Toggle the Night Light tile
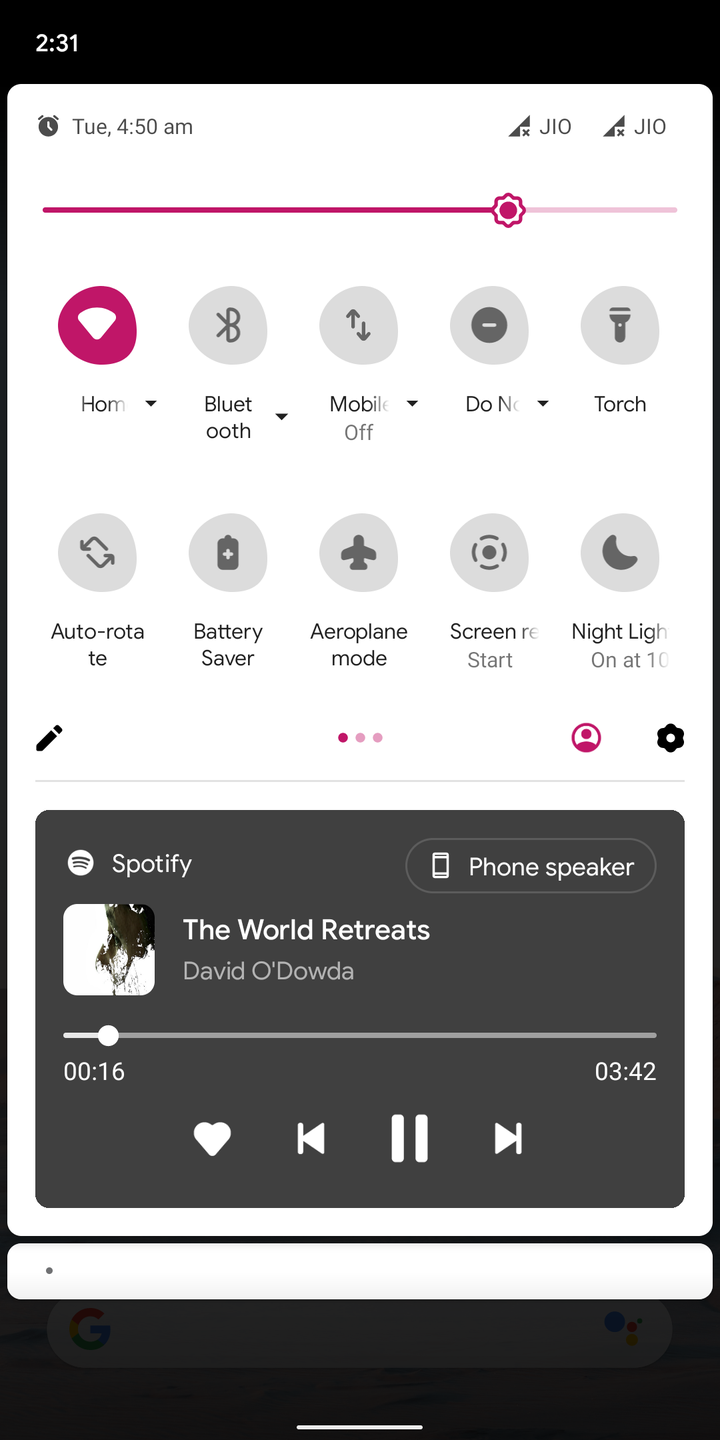The height and width of the screenshot is (1440, 720). (620, 552)
